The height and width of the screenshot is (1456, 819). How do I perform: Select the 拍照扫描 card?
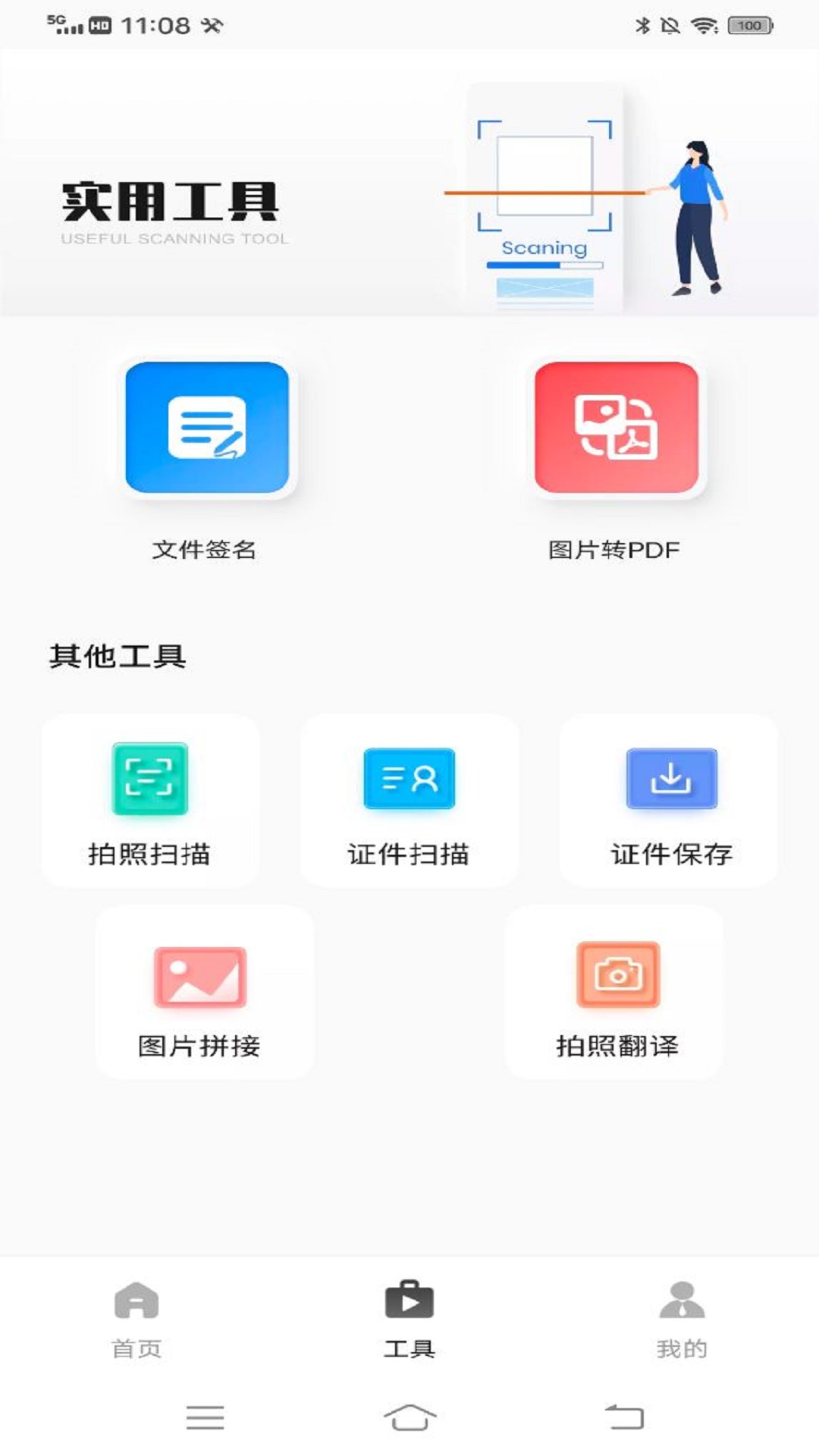point(150,801)
